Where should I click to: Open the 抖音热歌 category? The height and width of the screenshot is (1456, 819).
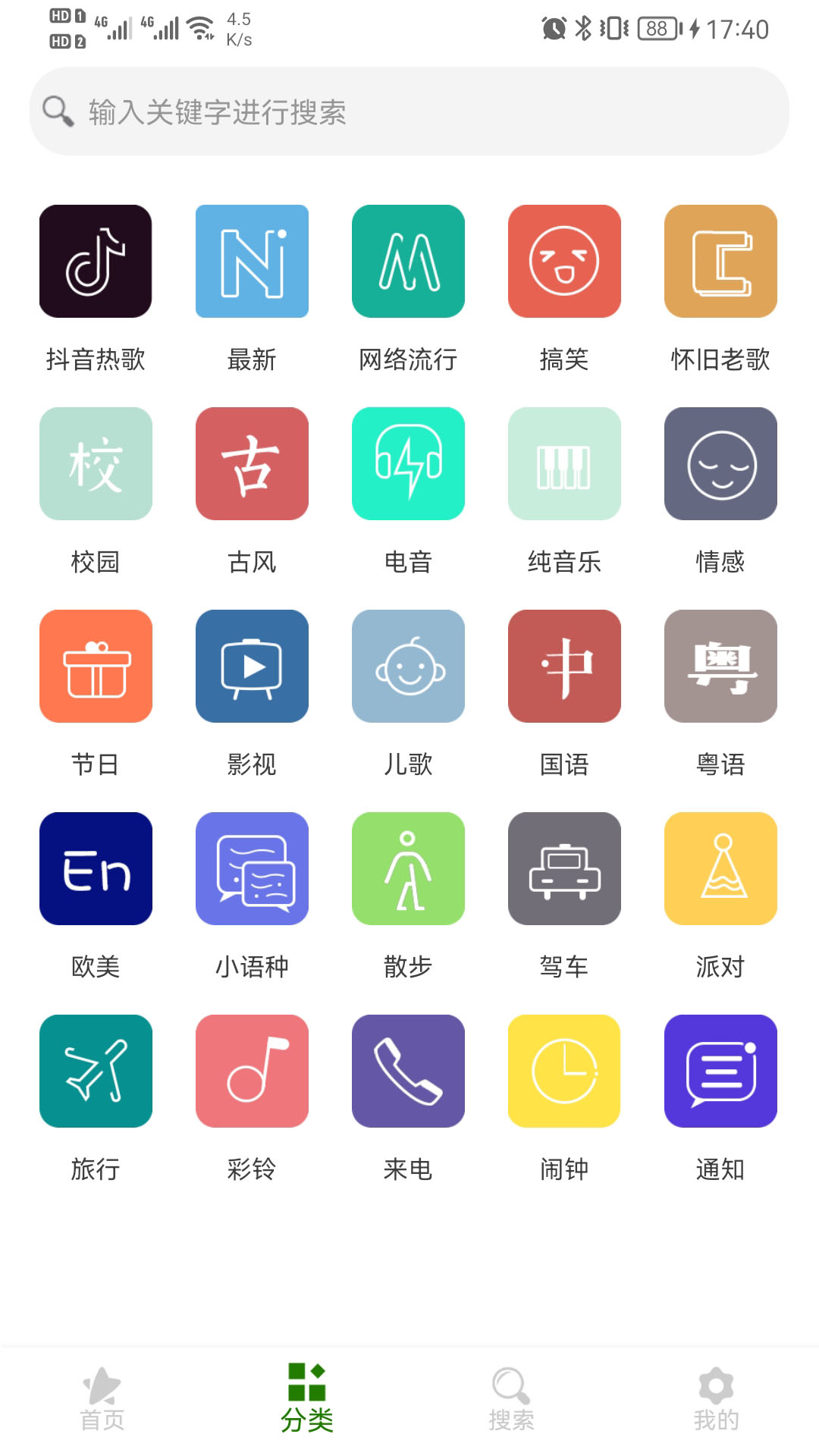[x=96, y=262]
